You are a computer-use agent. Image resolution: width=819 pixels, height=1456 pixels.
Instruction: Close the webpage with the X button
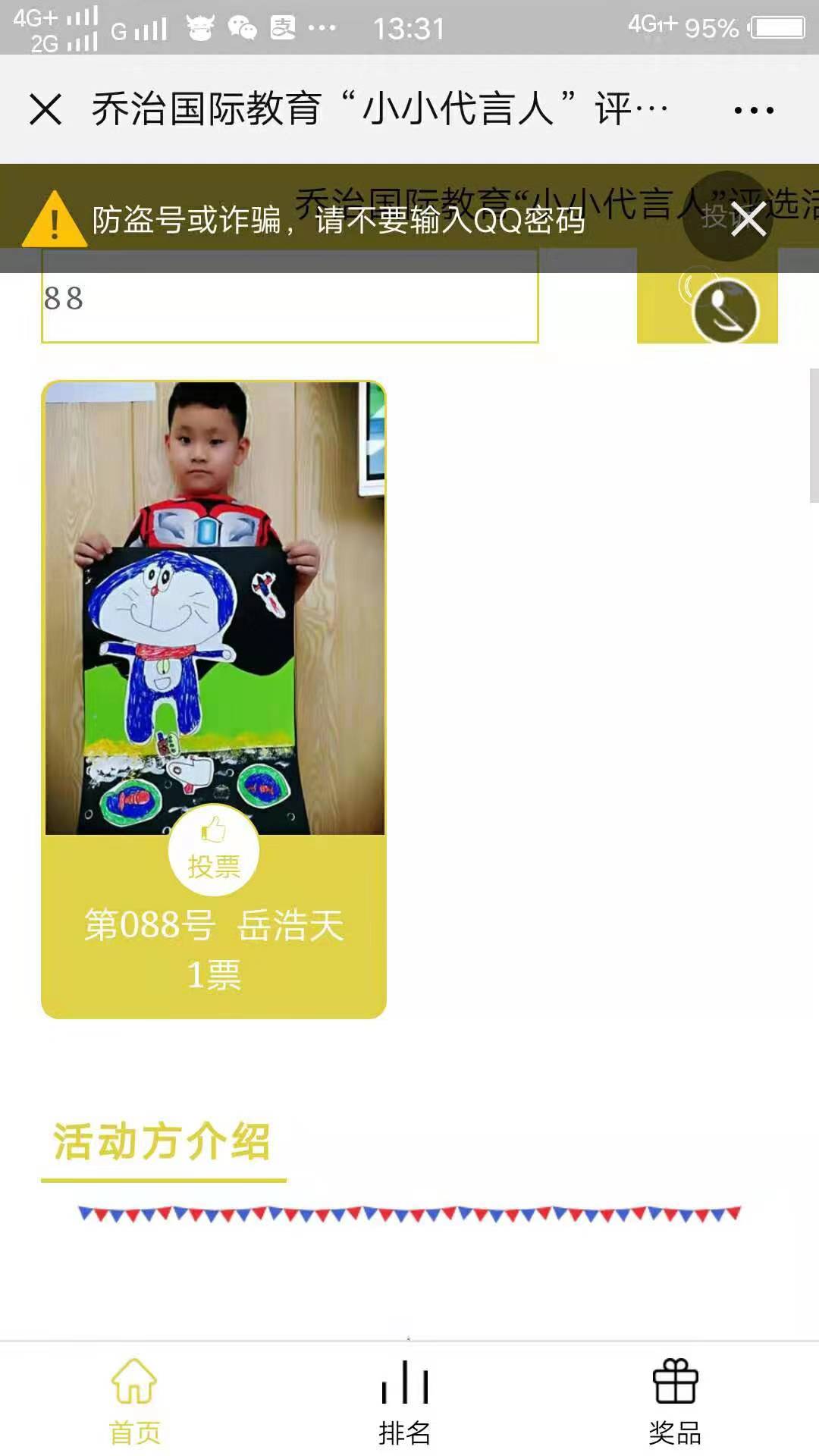pos(45,109)
